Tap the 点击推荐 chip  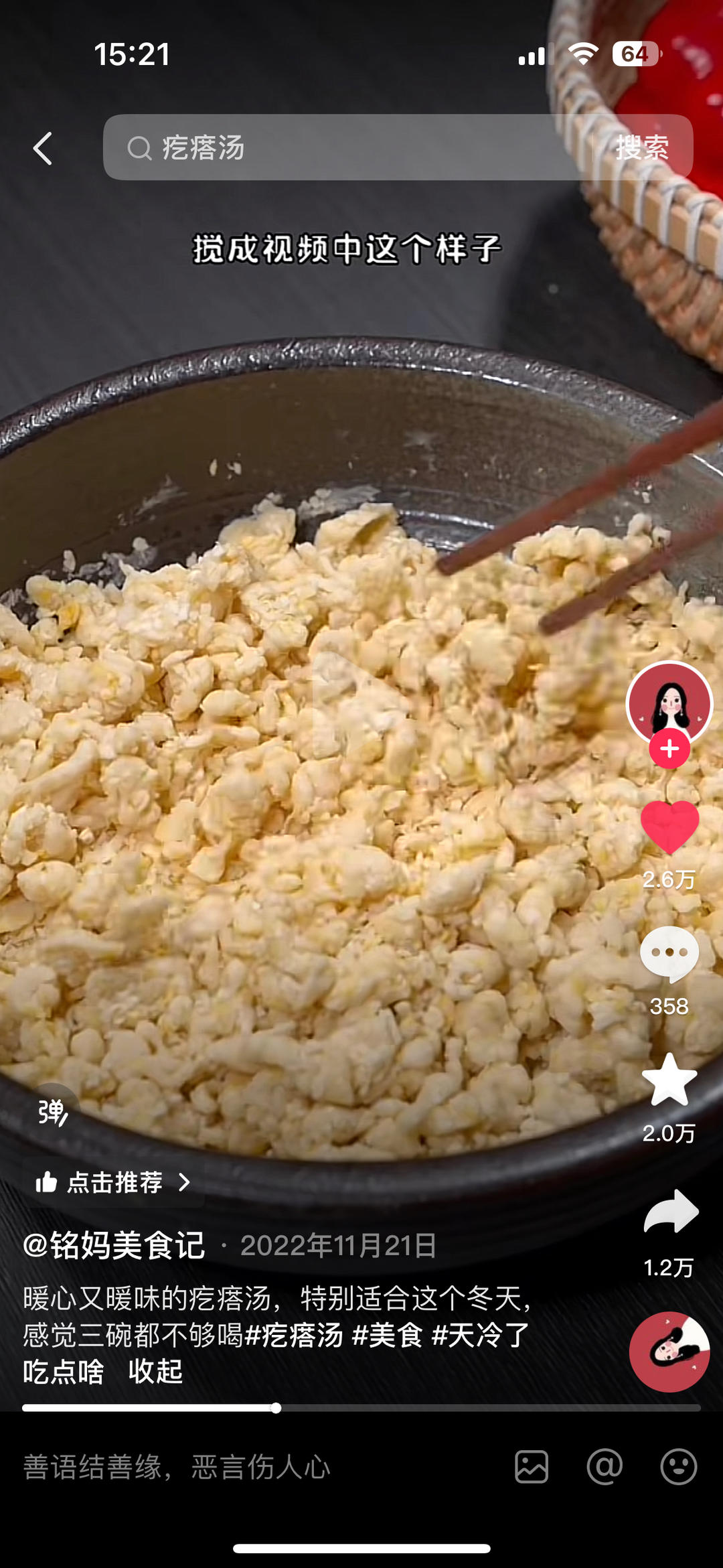pos(114,1182)
